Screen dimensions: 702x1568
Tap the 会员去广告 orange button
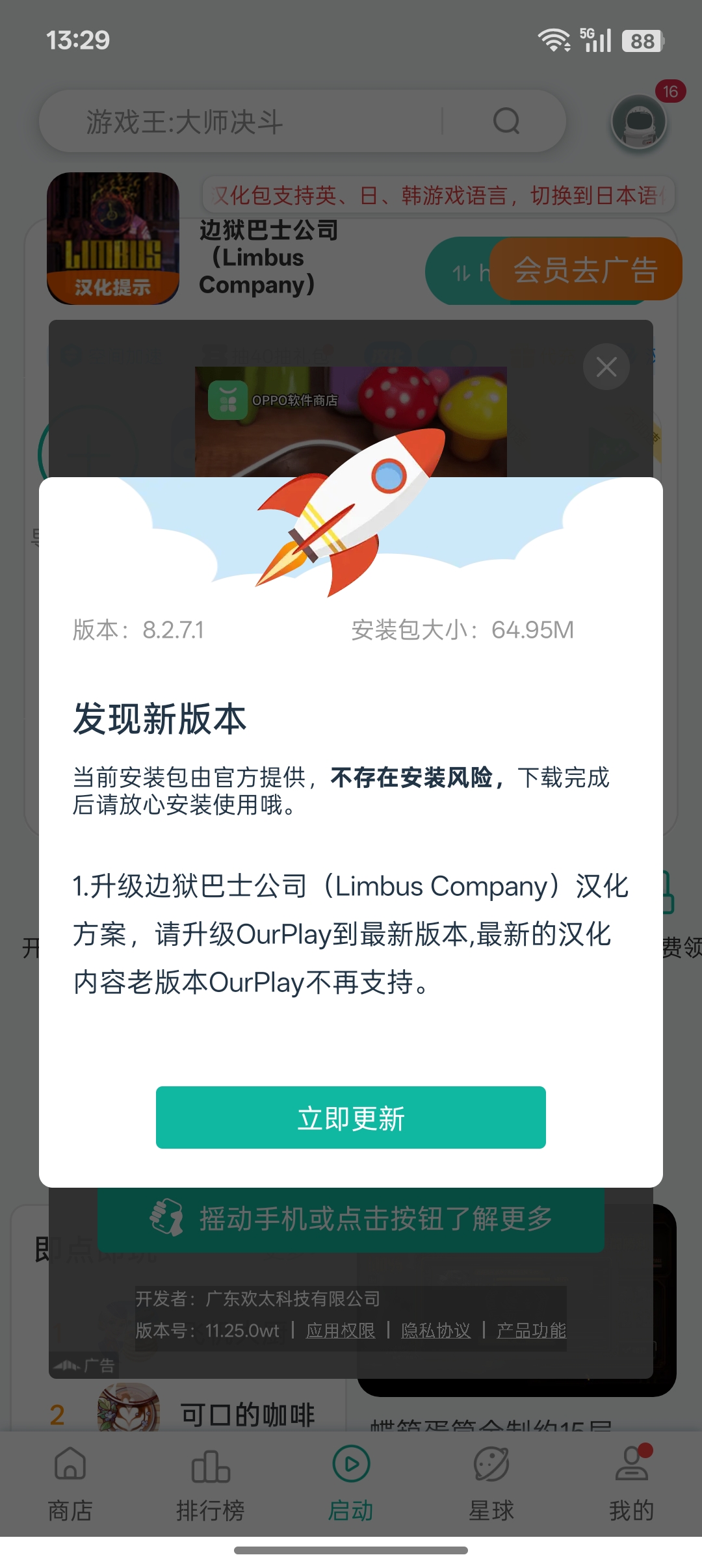[x=586, y=269]
